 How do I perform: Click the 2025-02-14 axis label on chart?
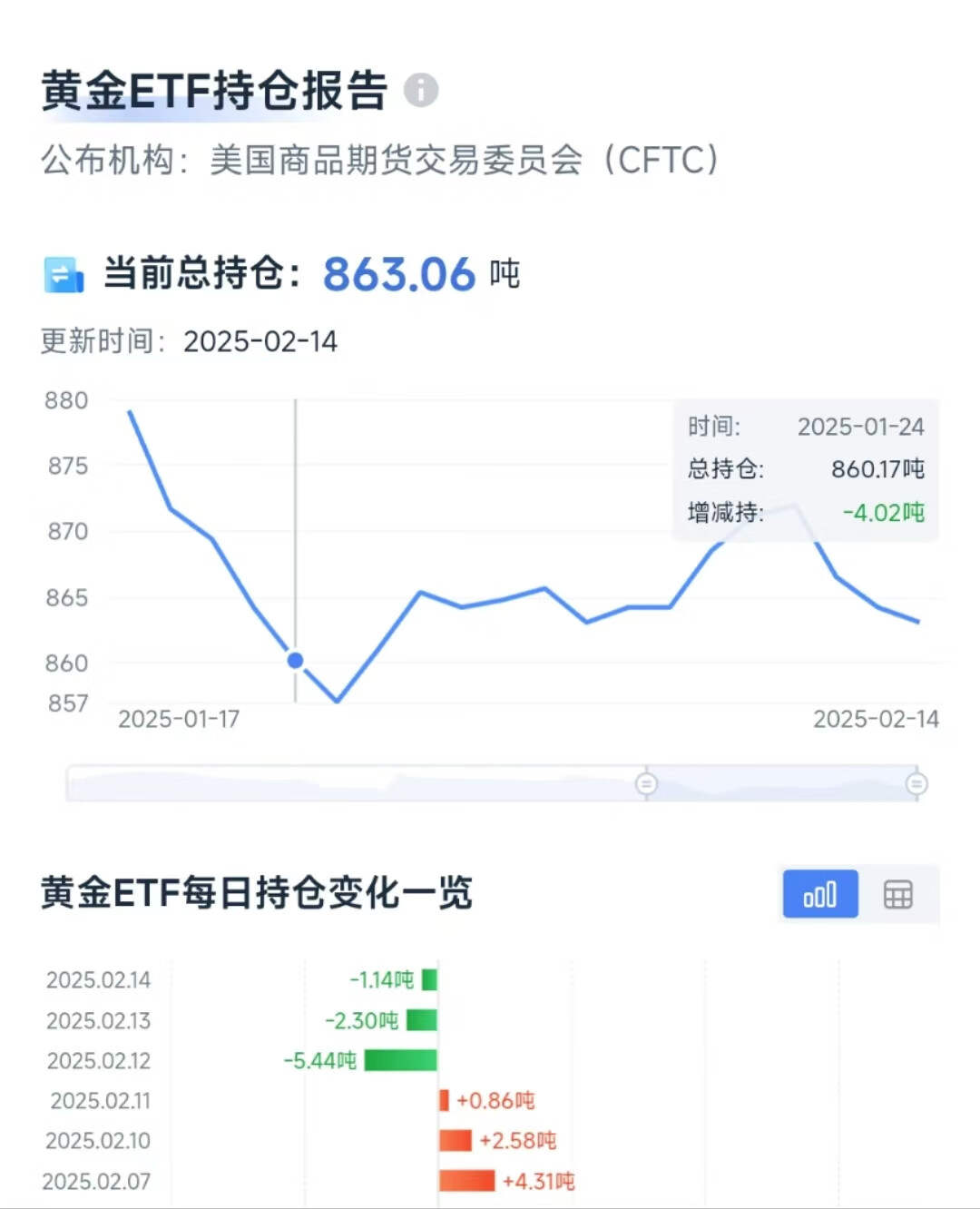(876, 719)
